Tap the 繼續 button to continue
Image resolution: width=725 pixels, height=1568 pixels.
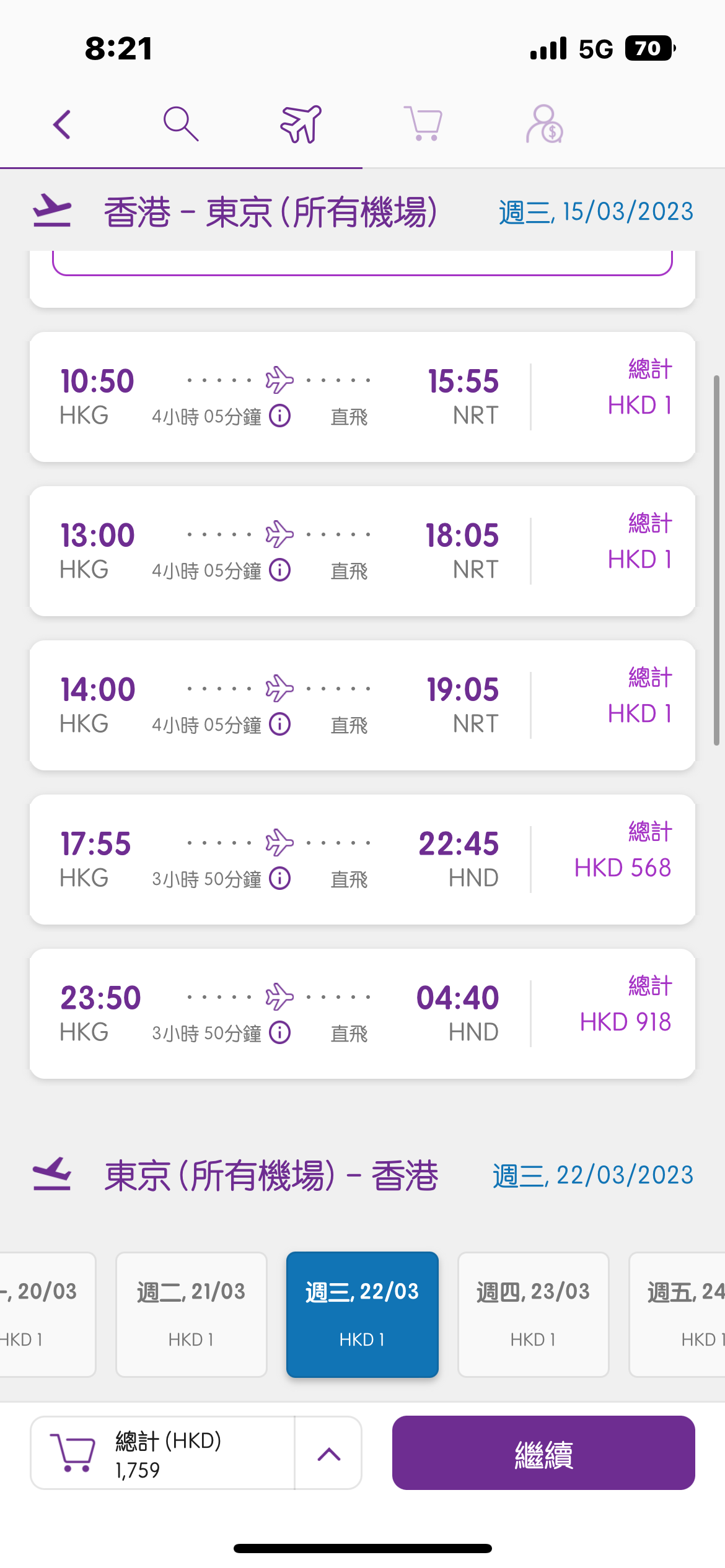tap(543, 1453)
